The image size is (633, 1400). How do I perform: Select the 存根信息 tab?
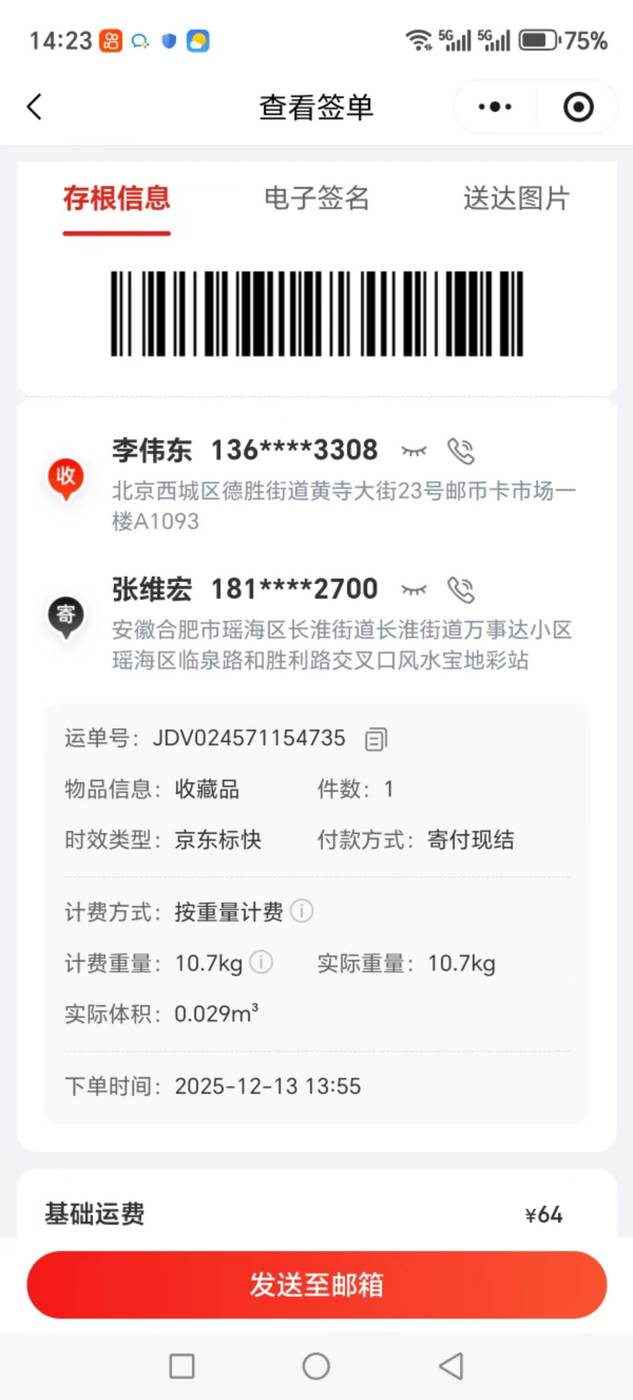click(x=117, y=198)
